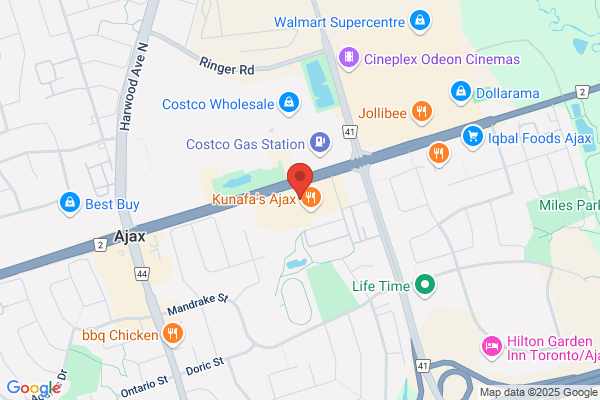This screenshot has width=600, height=400.
Task: Tap the red location pin
Action: coord(300,179)
